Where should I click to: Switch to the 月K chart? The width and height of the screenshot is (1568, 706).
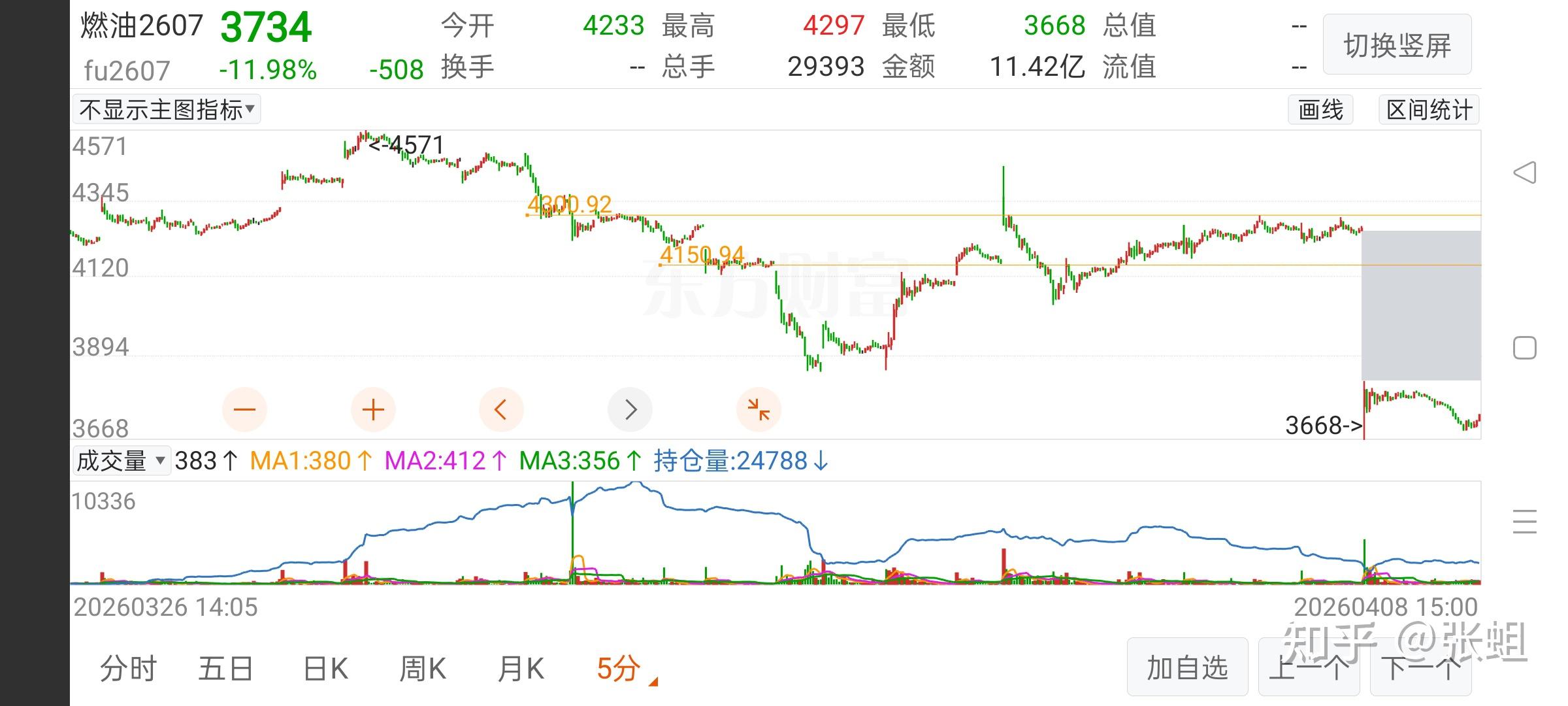[521, 669]
